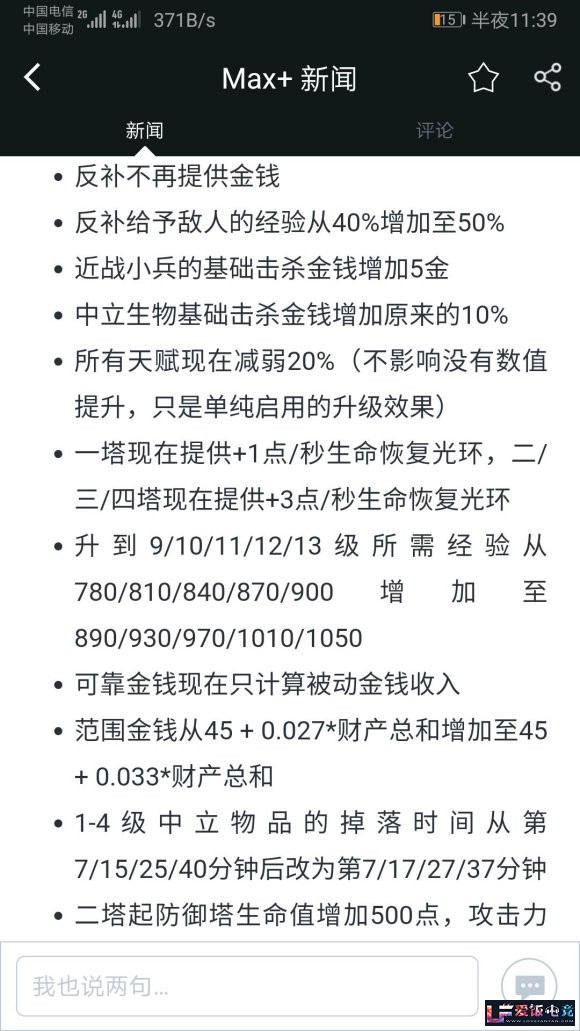Switch to the 评论 tab

[435, 130]
